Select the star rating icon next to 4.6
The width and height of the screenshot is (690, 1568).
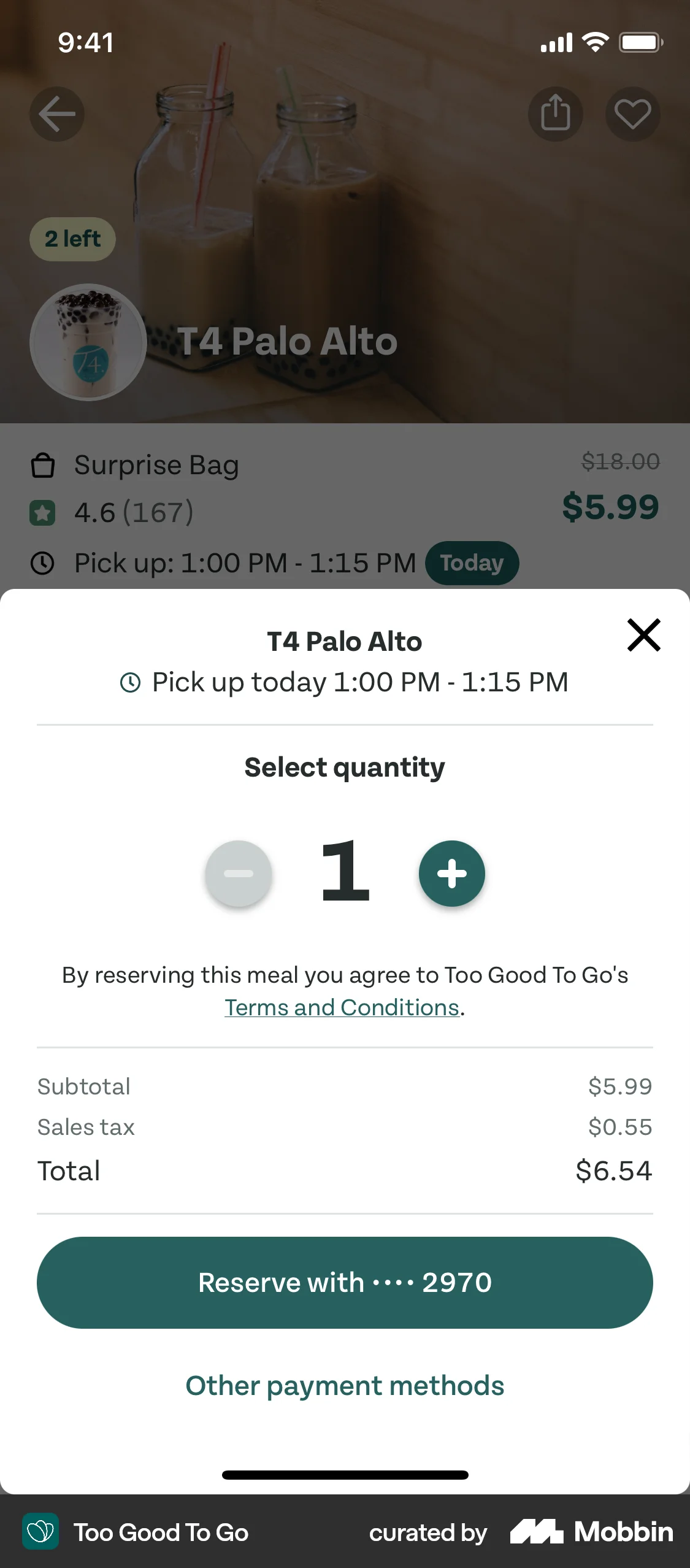tap(42, 513)
